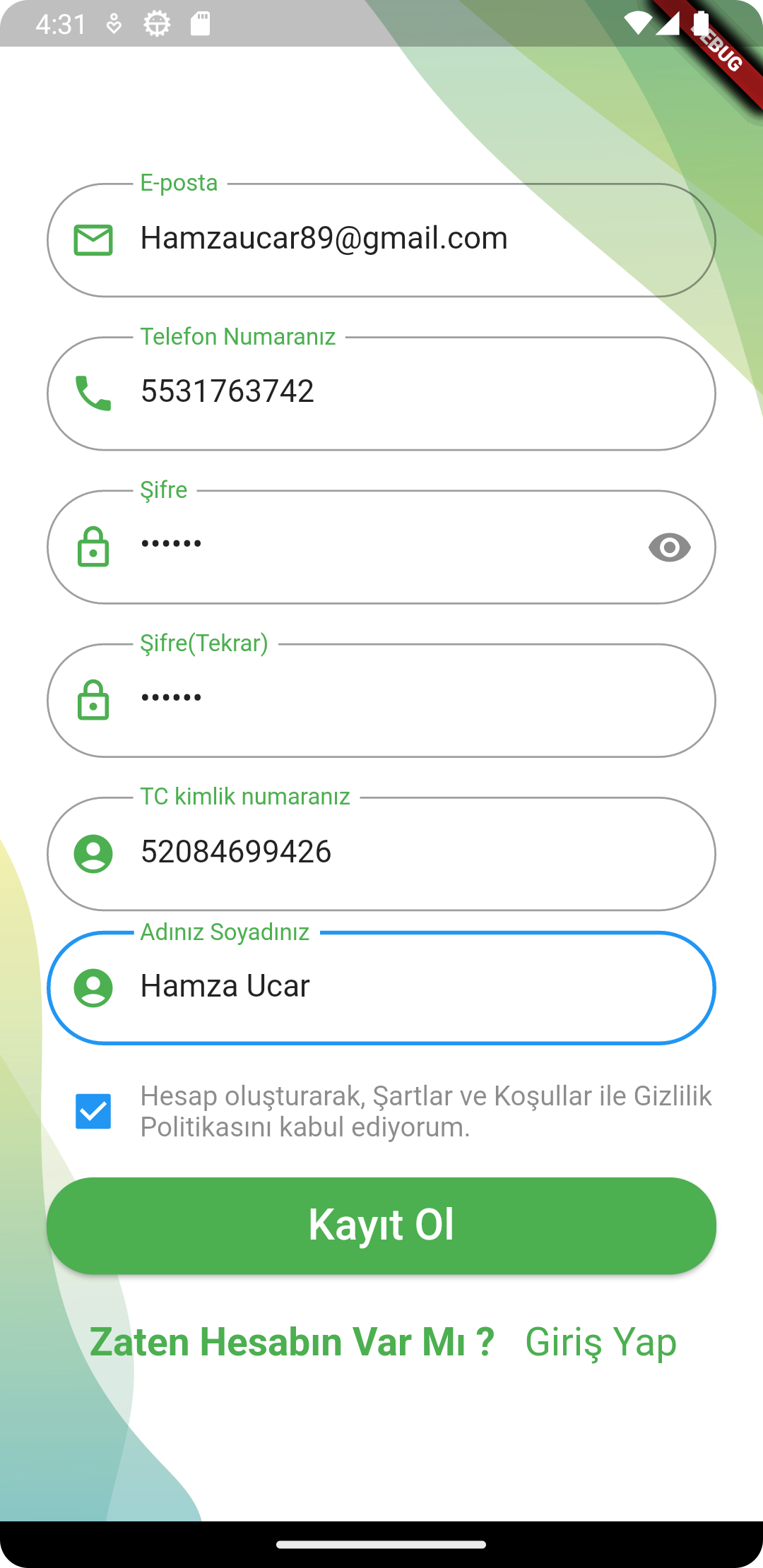Show password with the eye icon
The width and height of the screenshot is (763, 1568).
pyautogui.click(x=669, y=547)
